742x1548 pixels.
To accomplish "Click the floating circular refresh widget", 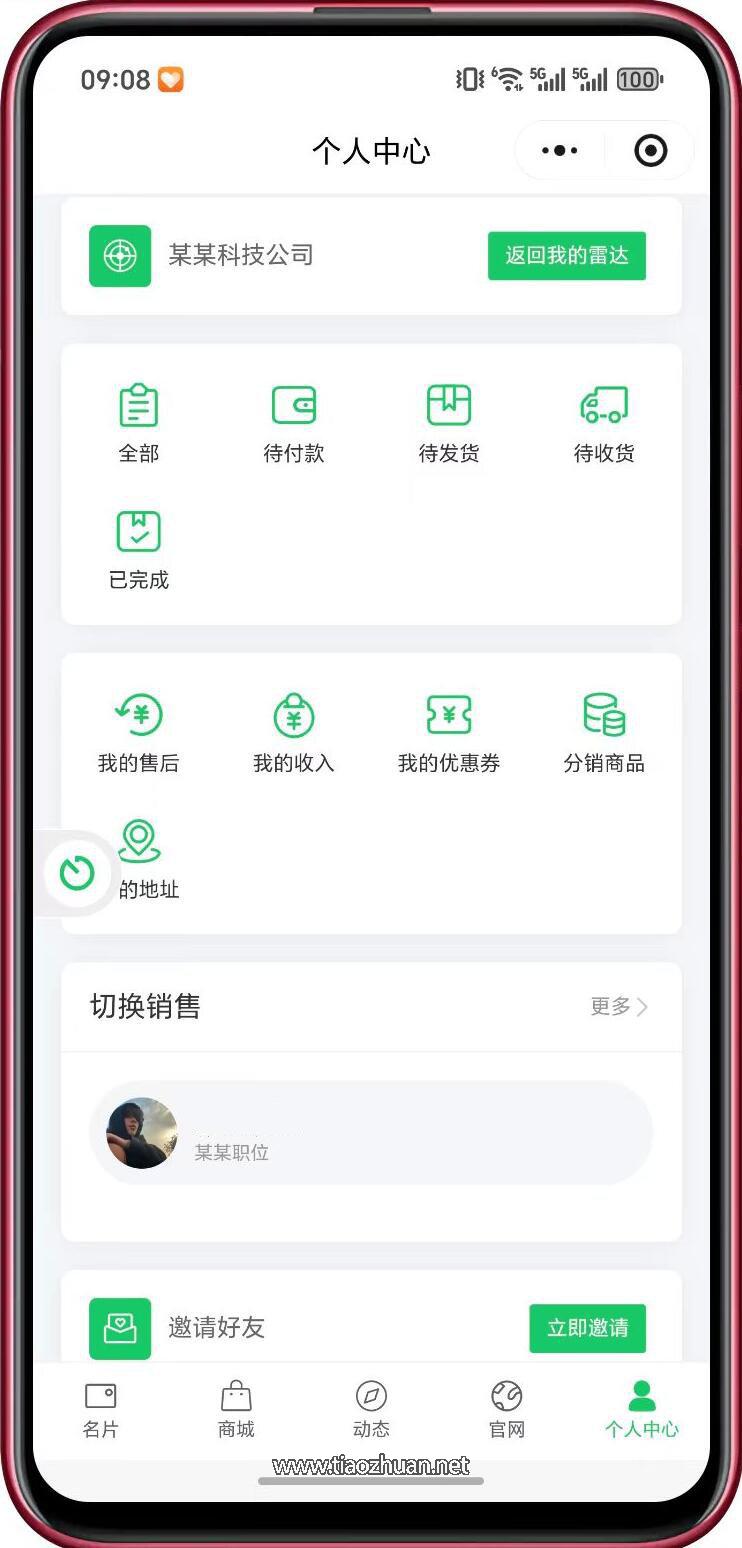I will click(x=77, y=872).
